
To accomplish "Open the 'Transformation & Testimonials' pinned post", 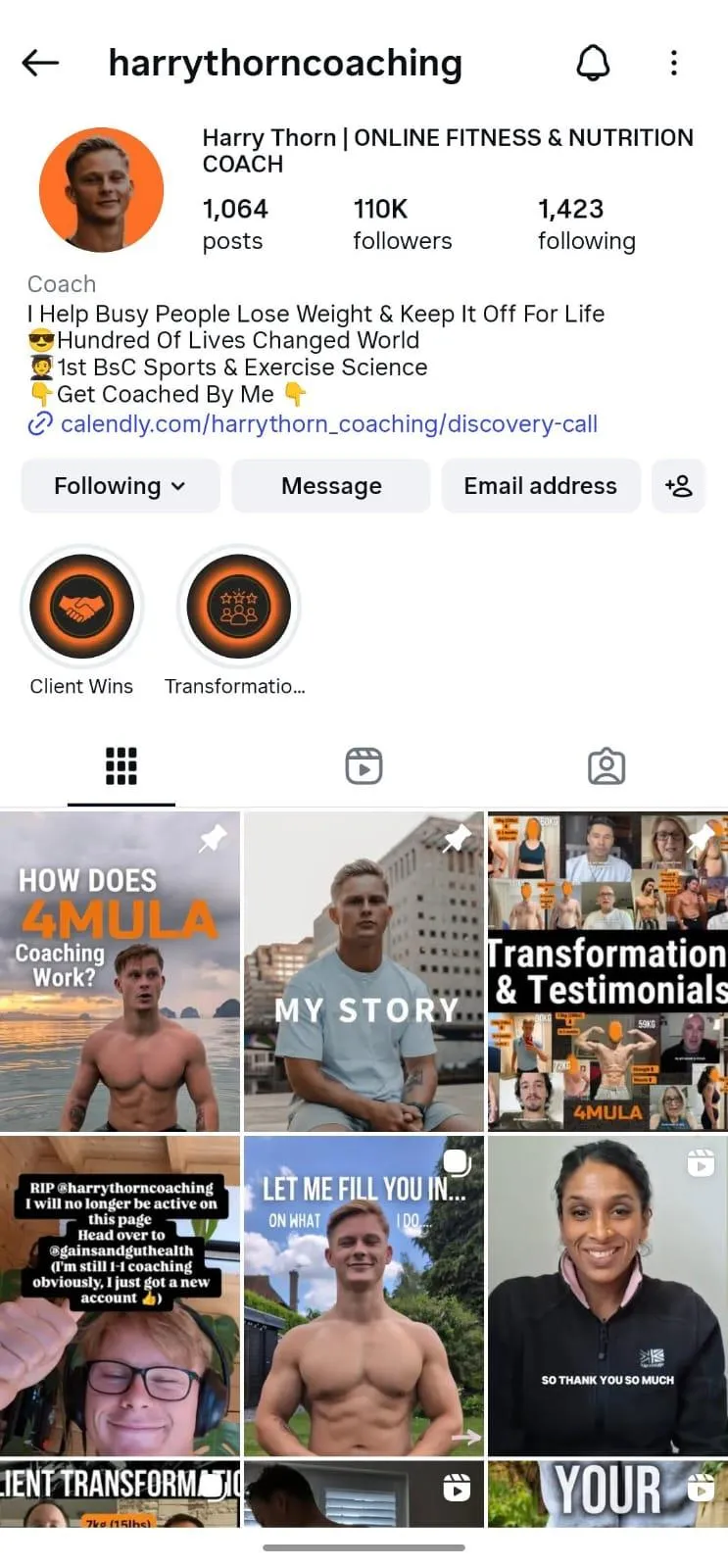I will click(607, 972).
